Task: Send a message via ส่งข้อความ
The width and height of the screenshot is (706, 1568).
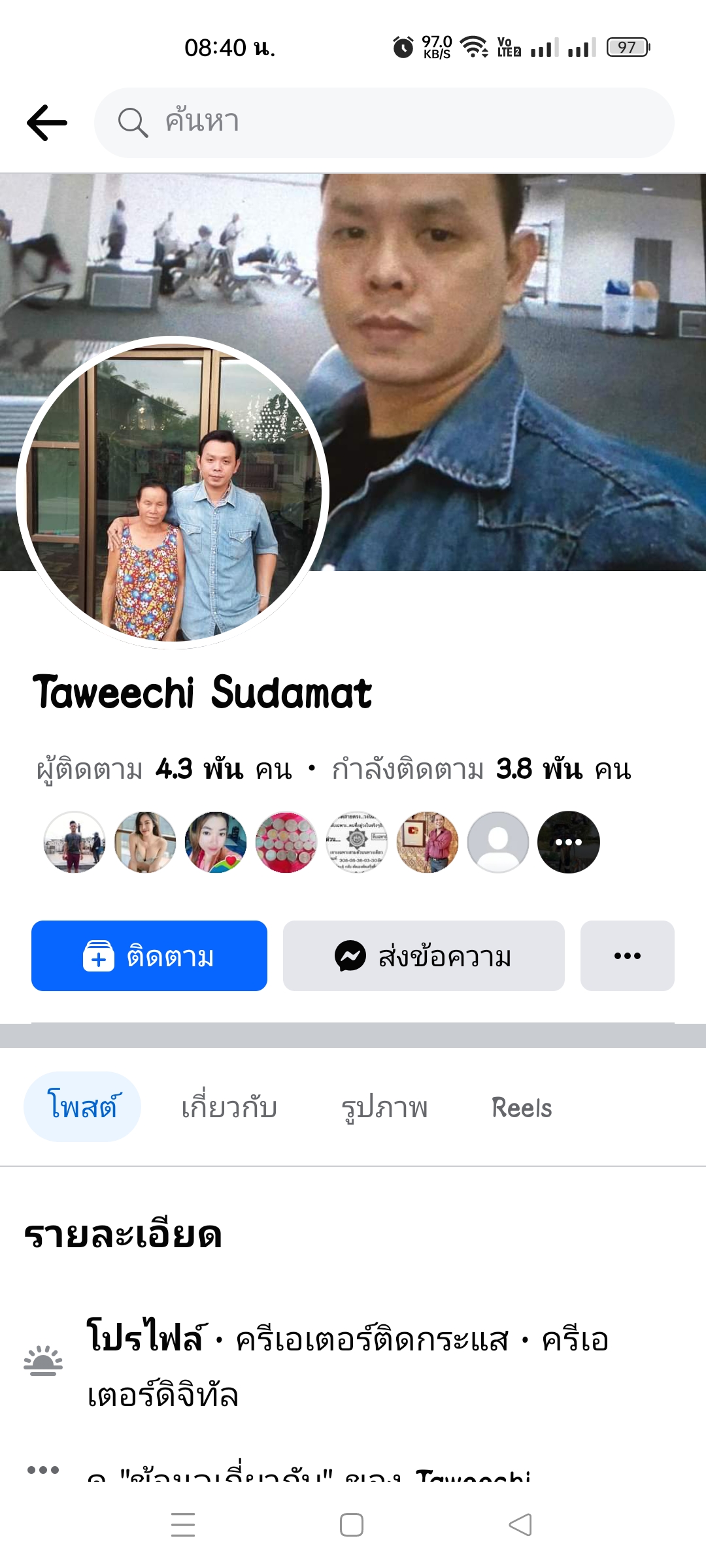Action: [424, 956]
